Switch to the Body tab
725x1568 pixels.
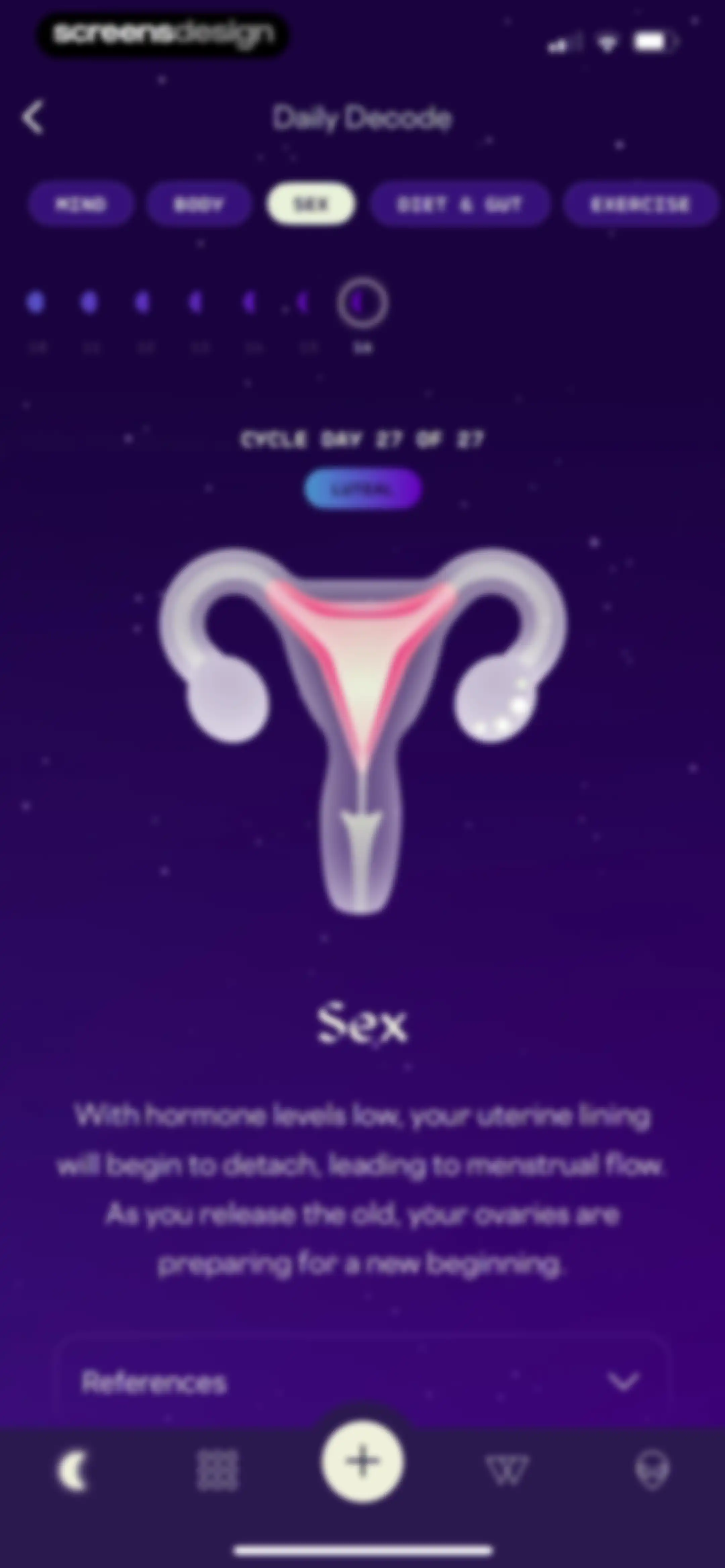click(x=199, y=204)
